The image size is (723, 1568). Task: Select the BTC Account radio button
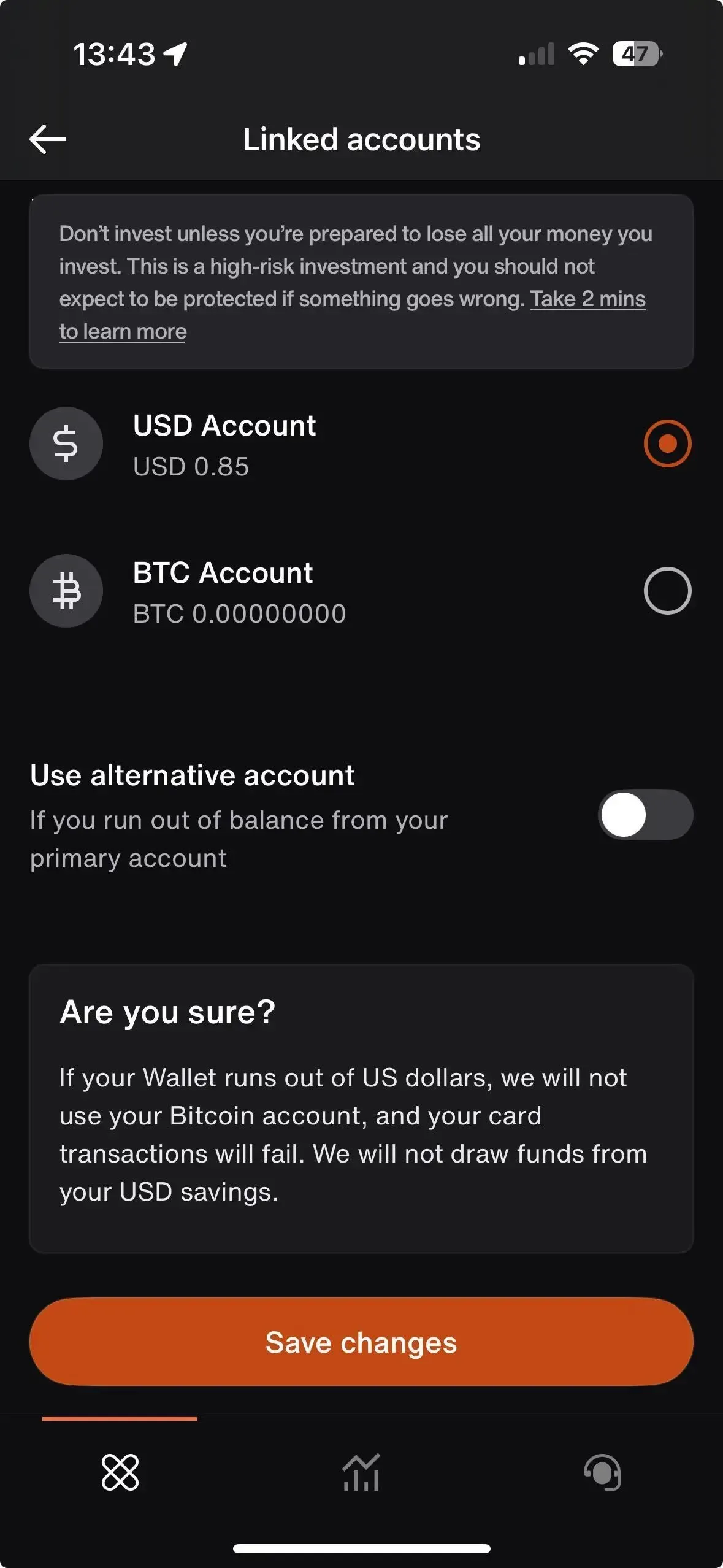tap(667, 591)
